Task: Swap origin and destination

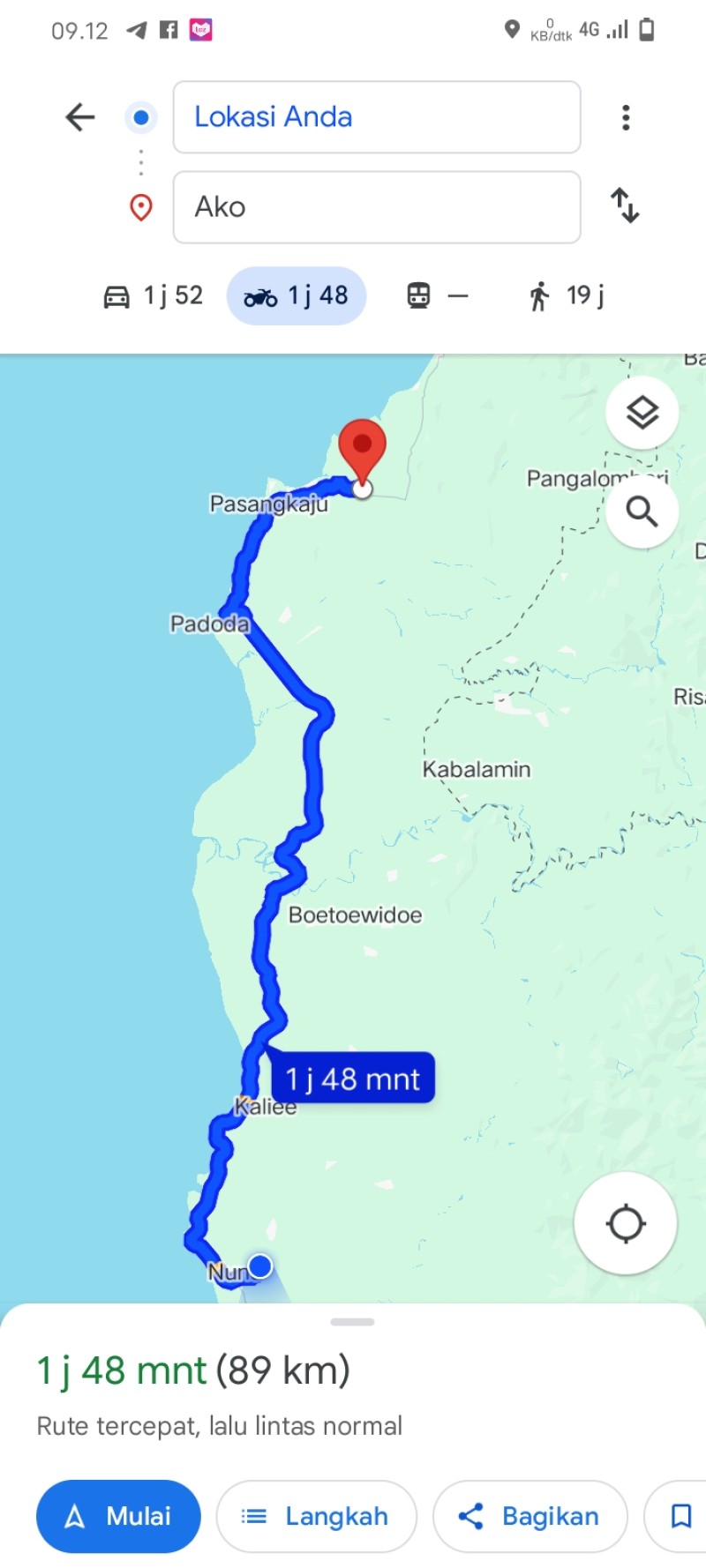Action: click(x=625, y=205)
